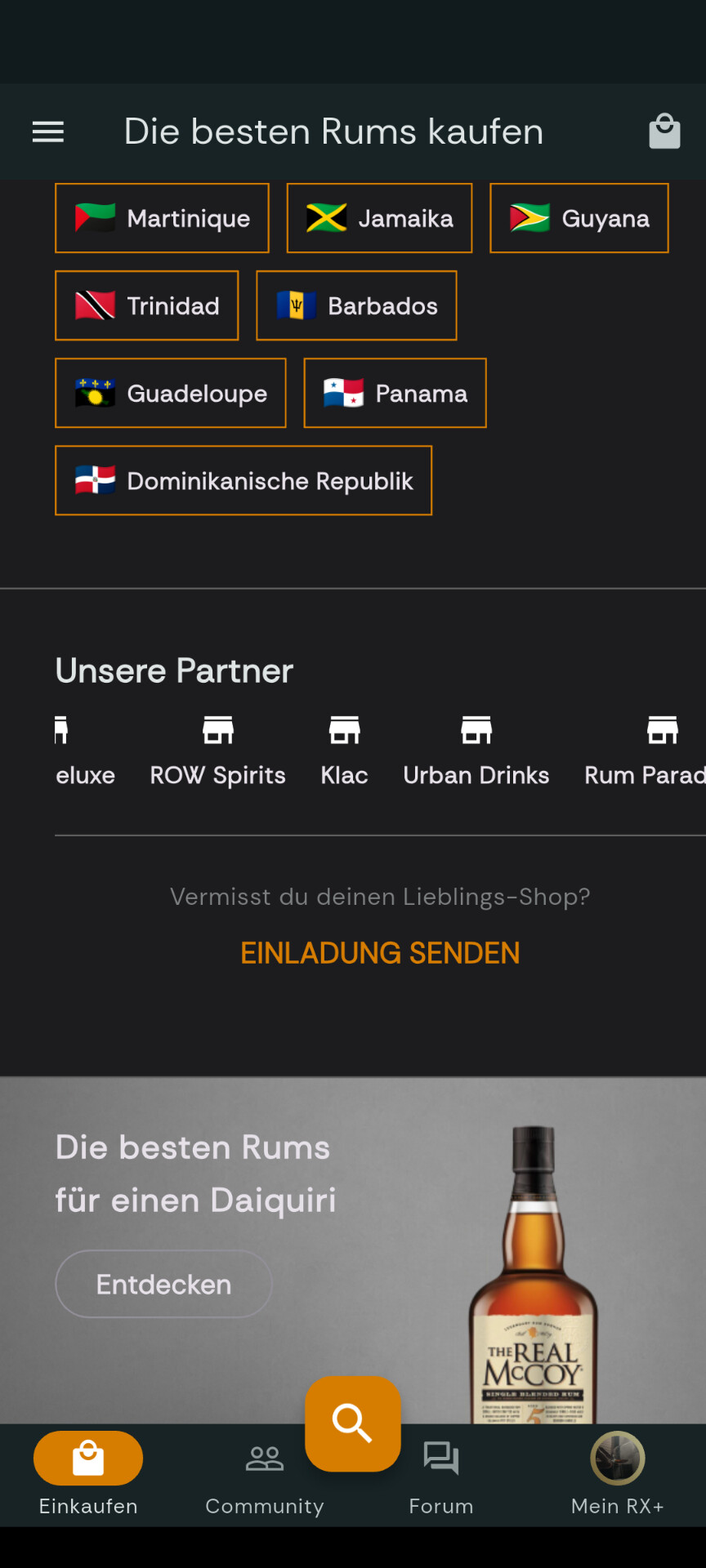Switch to the Community tab
This screenshot has height=1568, width=706.
coord(265,1475)
